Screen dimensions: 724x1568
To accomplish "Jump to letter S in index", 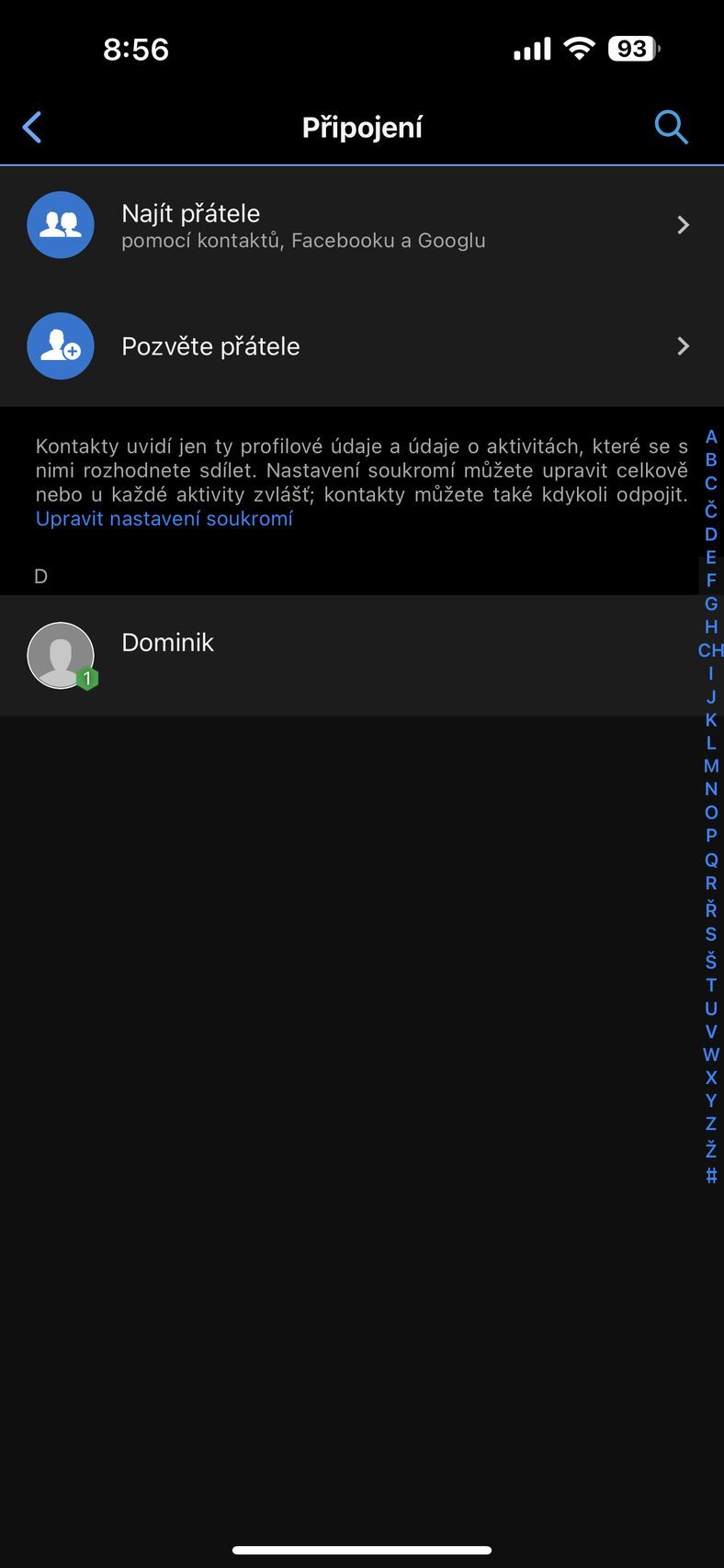I will coord(710,934).
